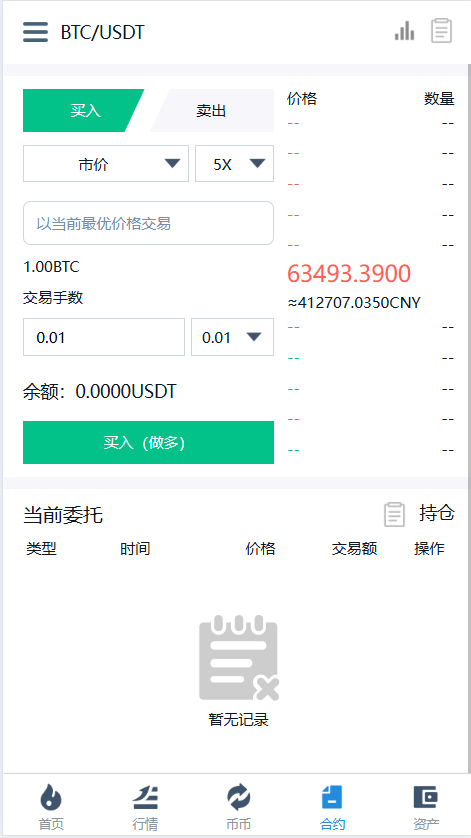The image size is (471, 838).
Task: Expand the 5X leverage dropdown
Action: pos(234,164)
